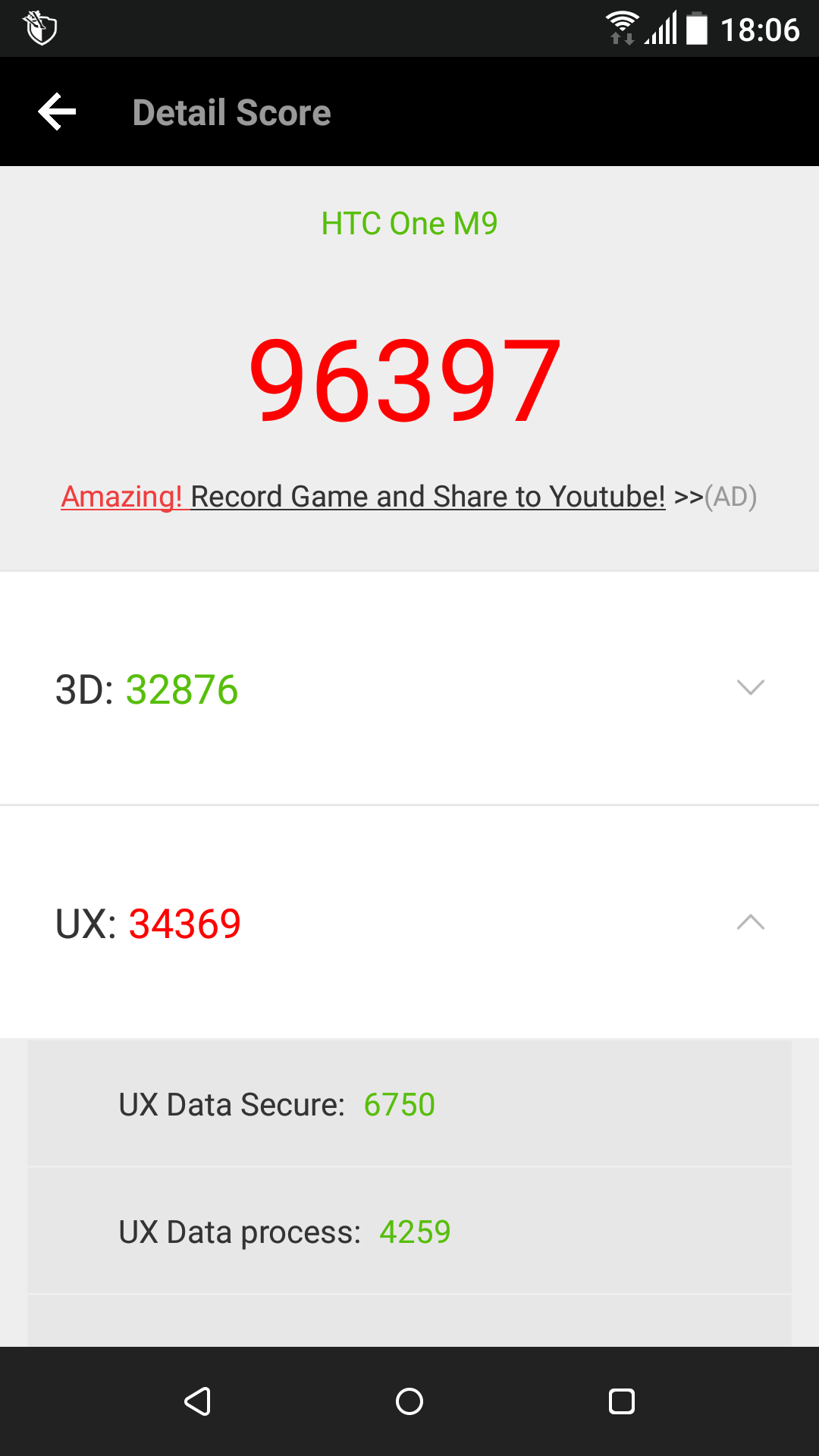Tap the HTC One M9 device name

pyautogui.click(x=409, y=223)
